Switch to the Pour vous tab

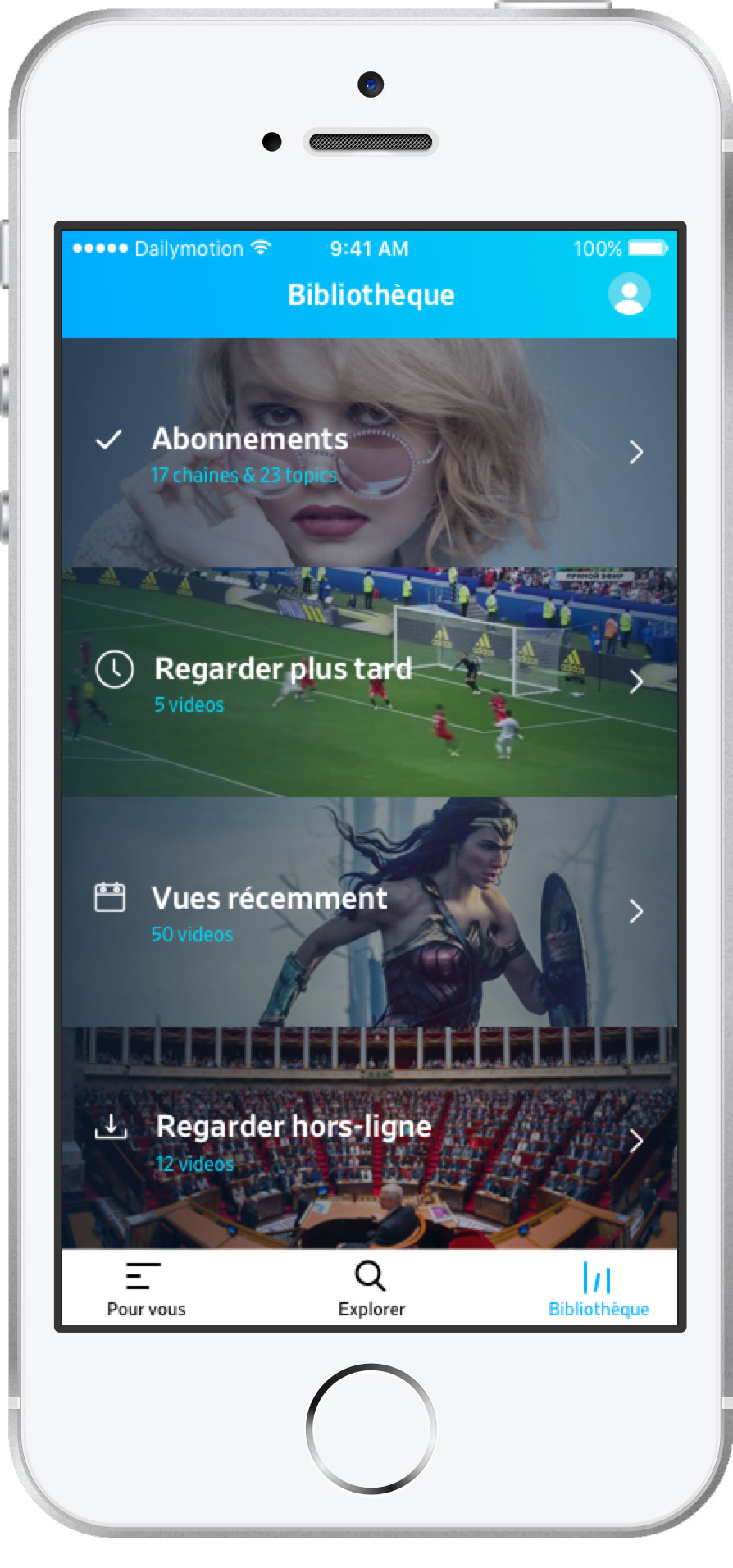point(146,1289)
